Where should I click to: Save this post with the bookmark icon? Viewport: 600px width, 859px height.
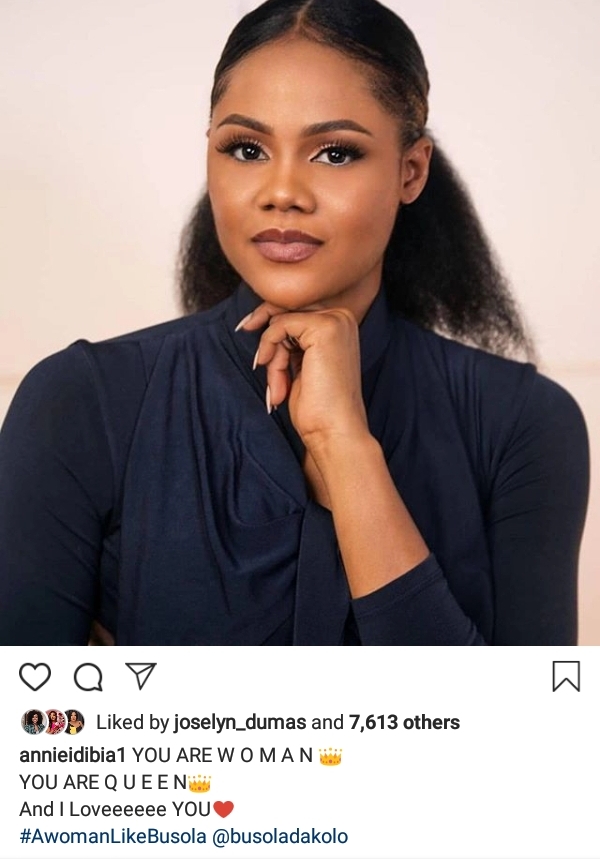(566, 677)
